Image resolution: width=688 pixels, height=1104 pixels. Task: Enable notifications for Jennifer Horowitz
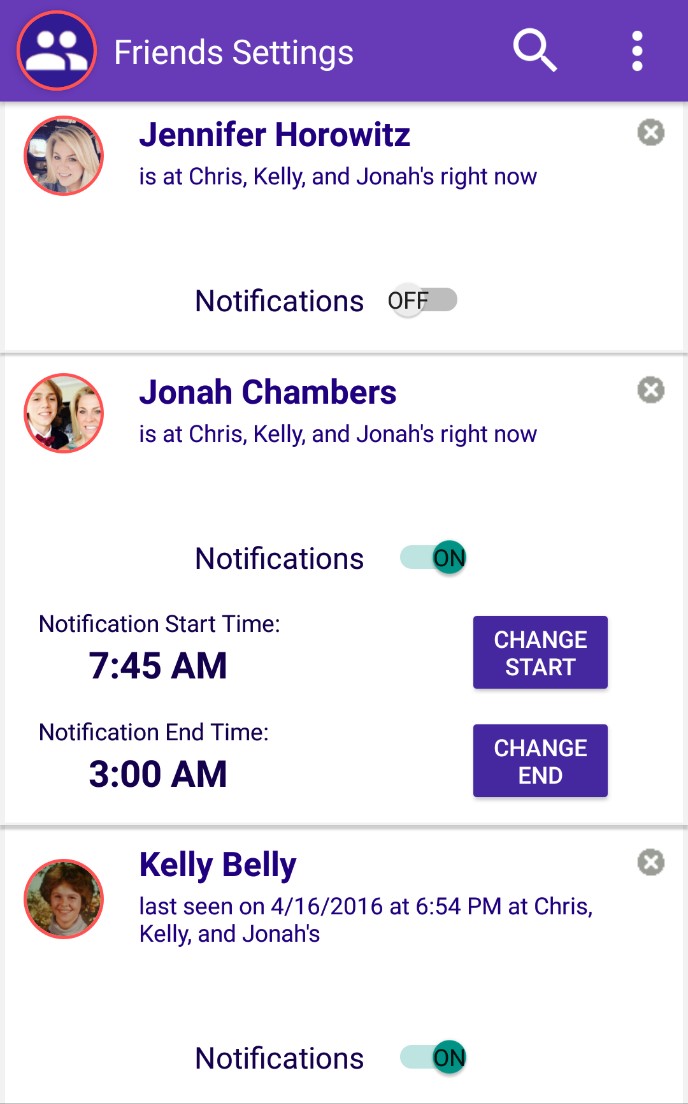[423, 301]
